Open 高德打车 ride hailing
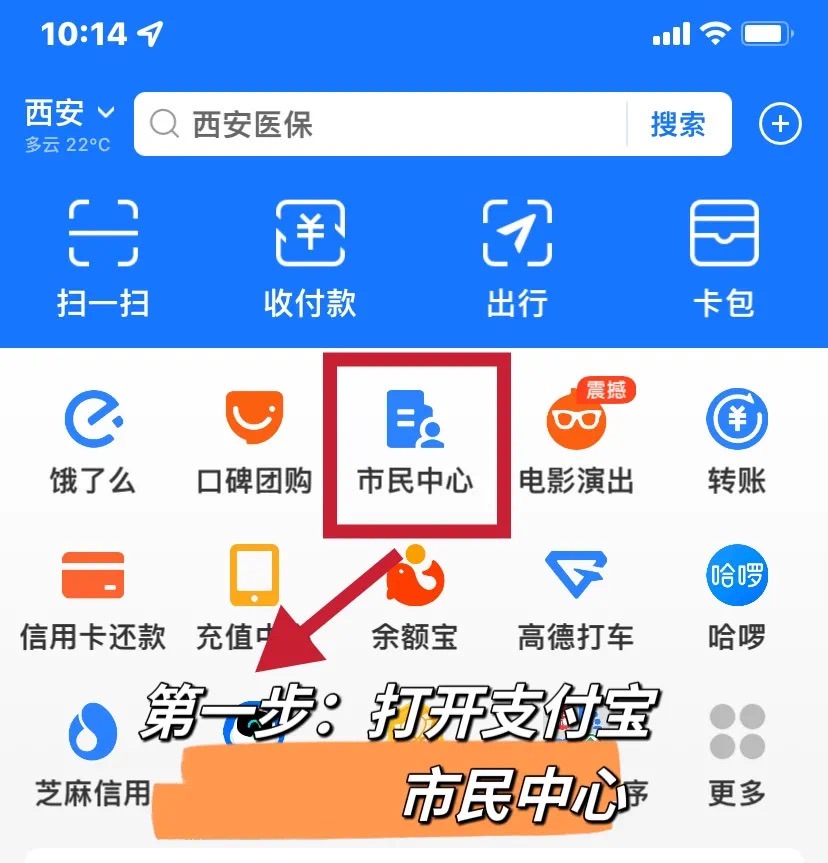Viewport: 828px width, 863px height. coord(576,596)
